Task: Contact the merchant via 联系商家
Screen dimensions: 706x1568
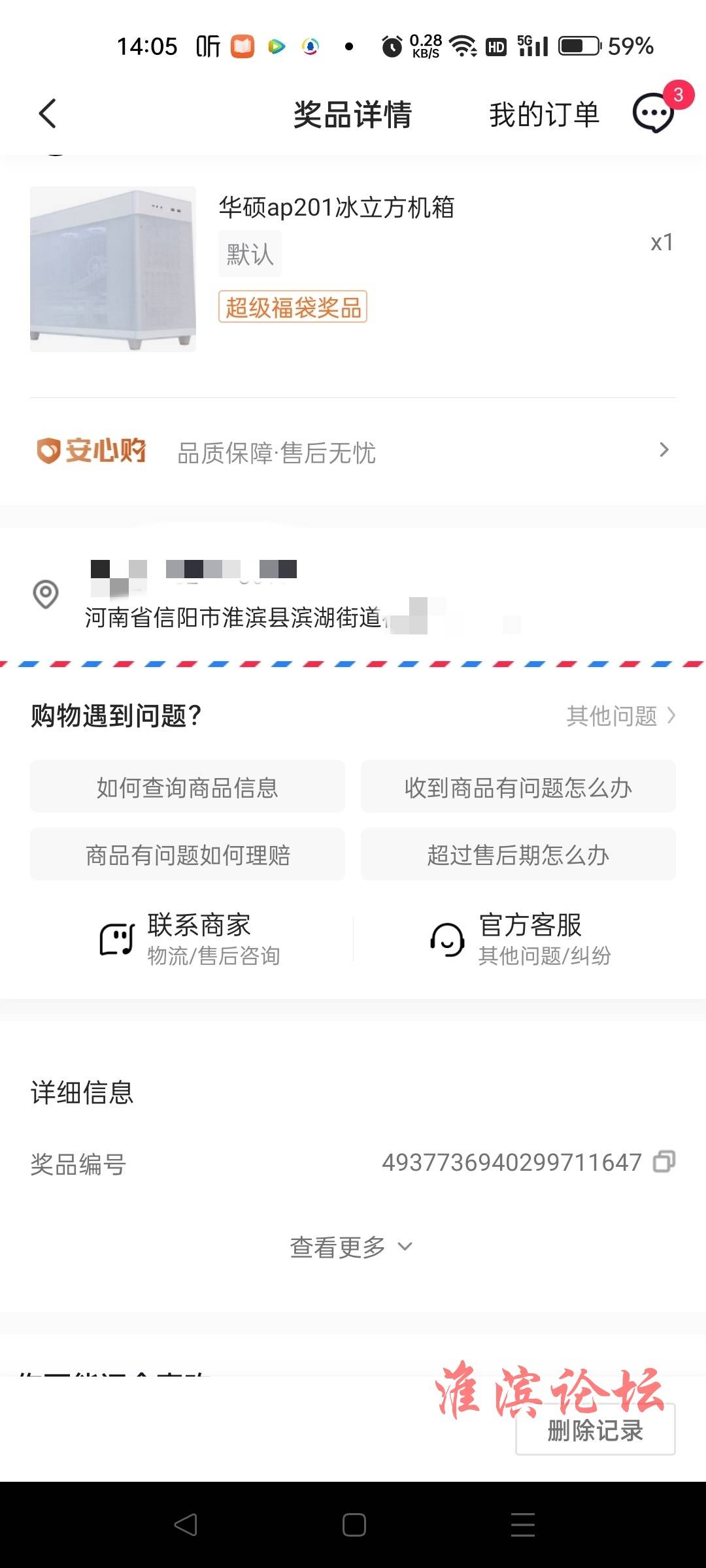Action: tap(190, 939)
